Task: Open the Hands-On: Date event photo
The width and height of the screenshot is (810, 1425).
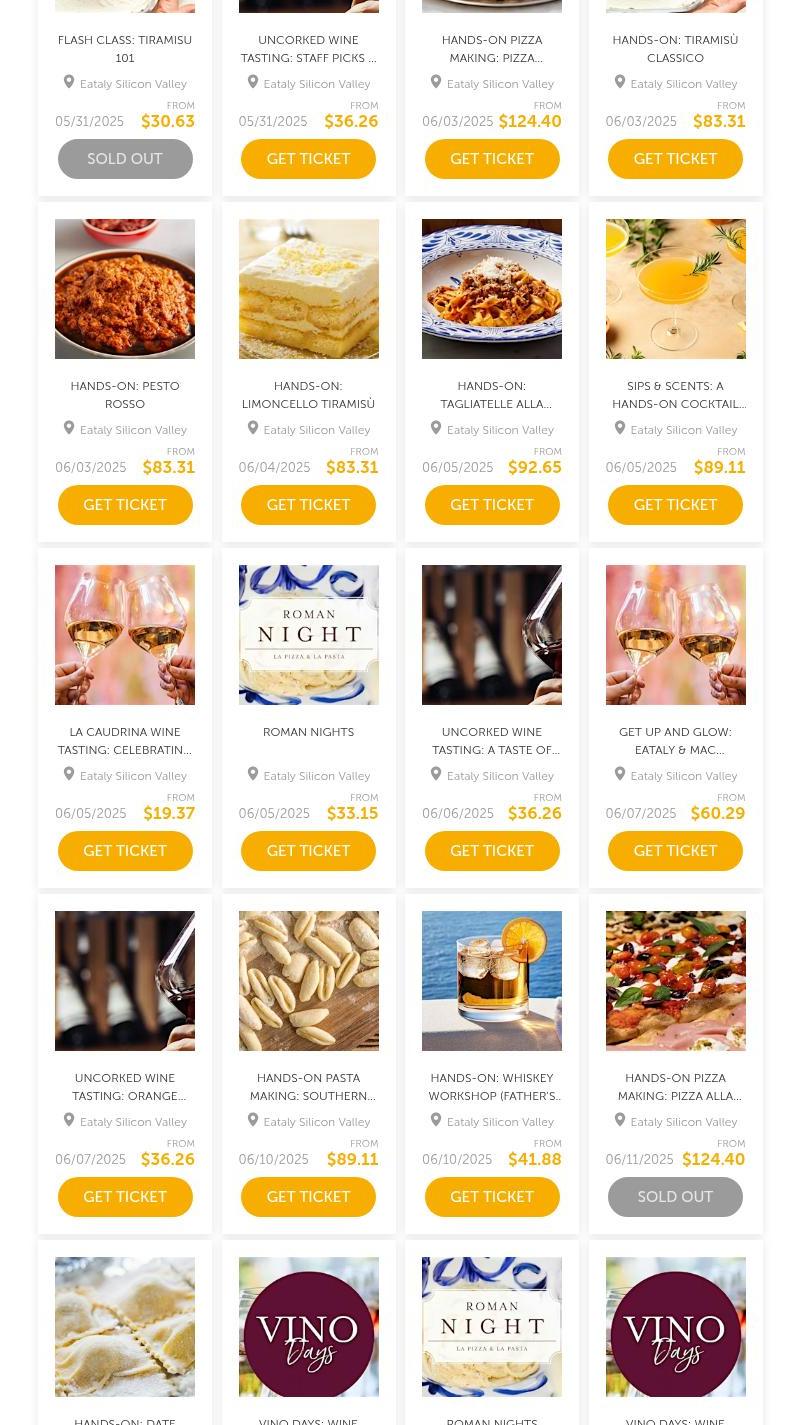Action: [125, 1327]
